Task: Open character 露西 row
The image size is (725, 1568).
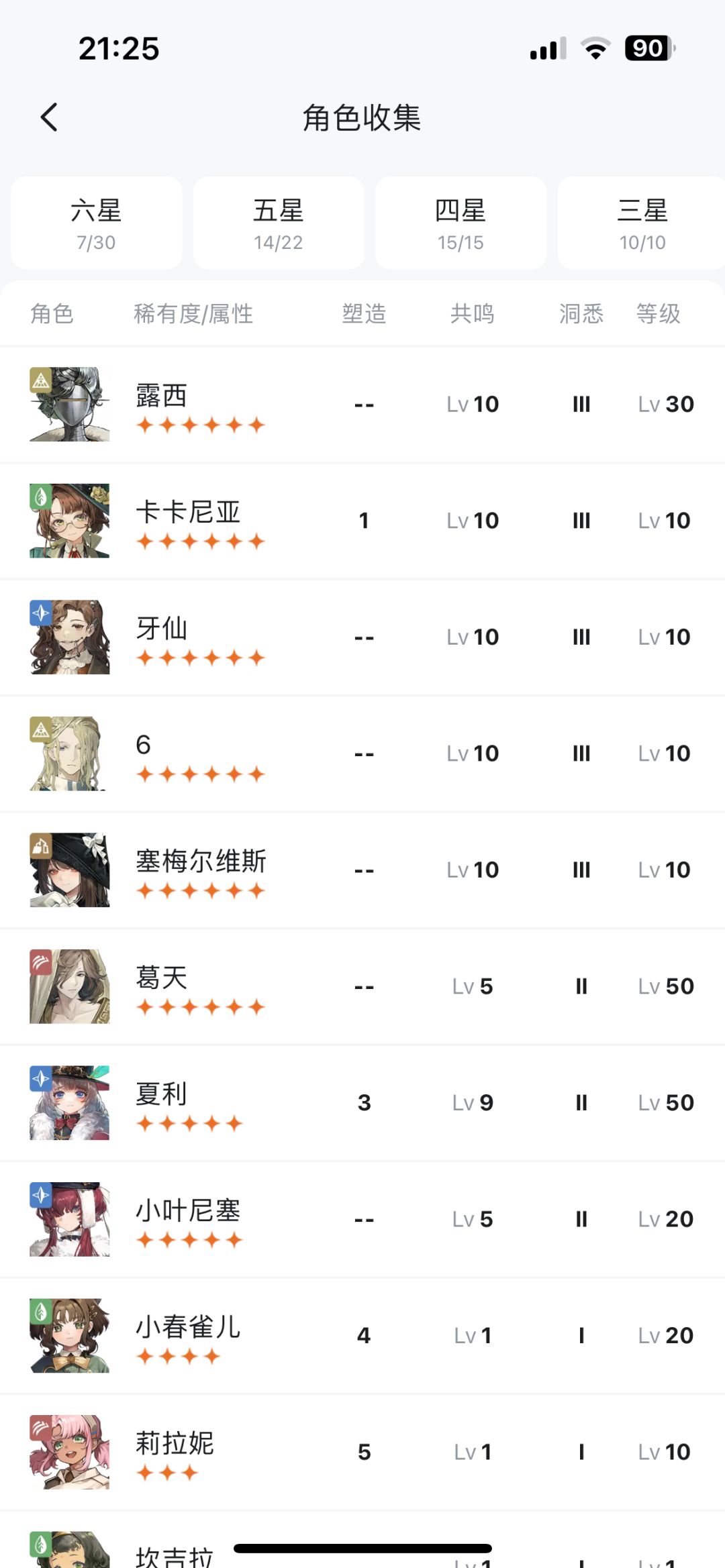Action: [362, 405]
